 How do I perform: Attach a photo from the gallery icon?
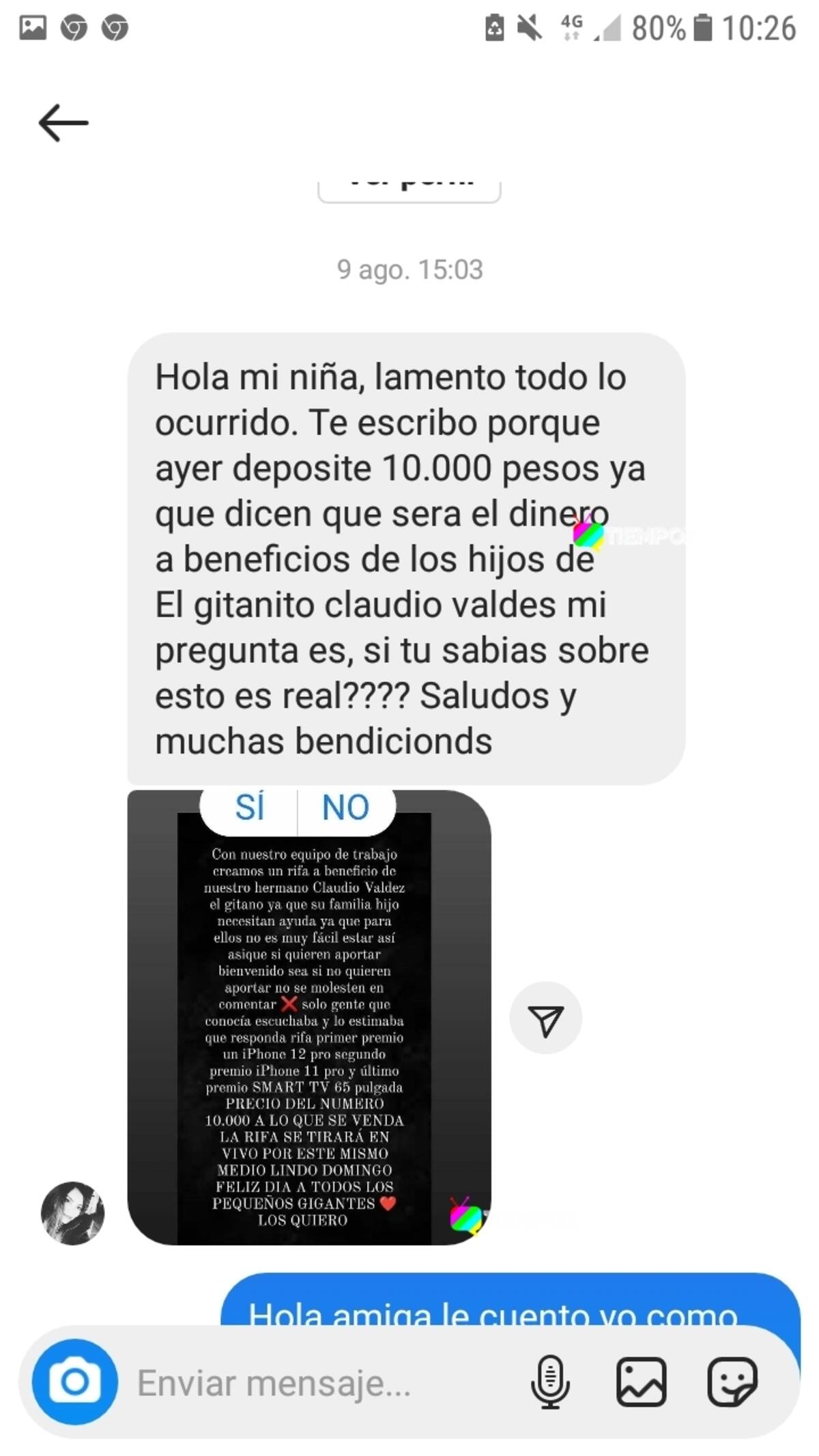641,1382
